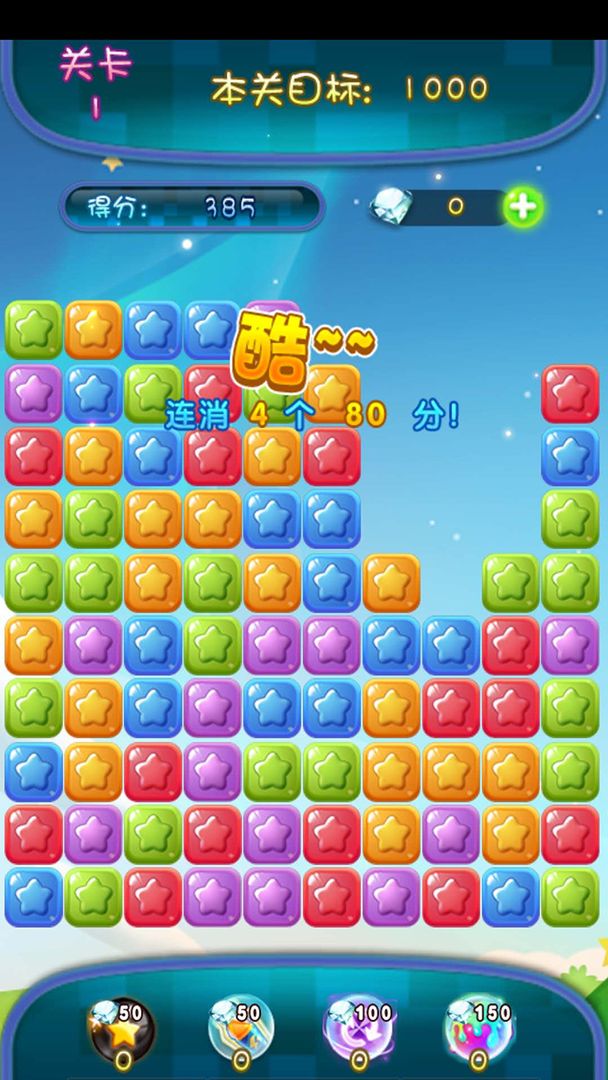Tap the green star block in the grid's bottom-right corner
608x1080 pixels.
pyautogui.click(x=570, y=897)
